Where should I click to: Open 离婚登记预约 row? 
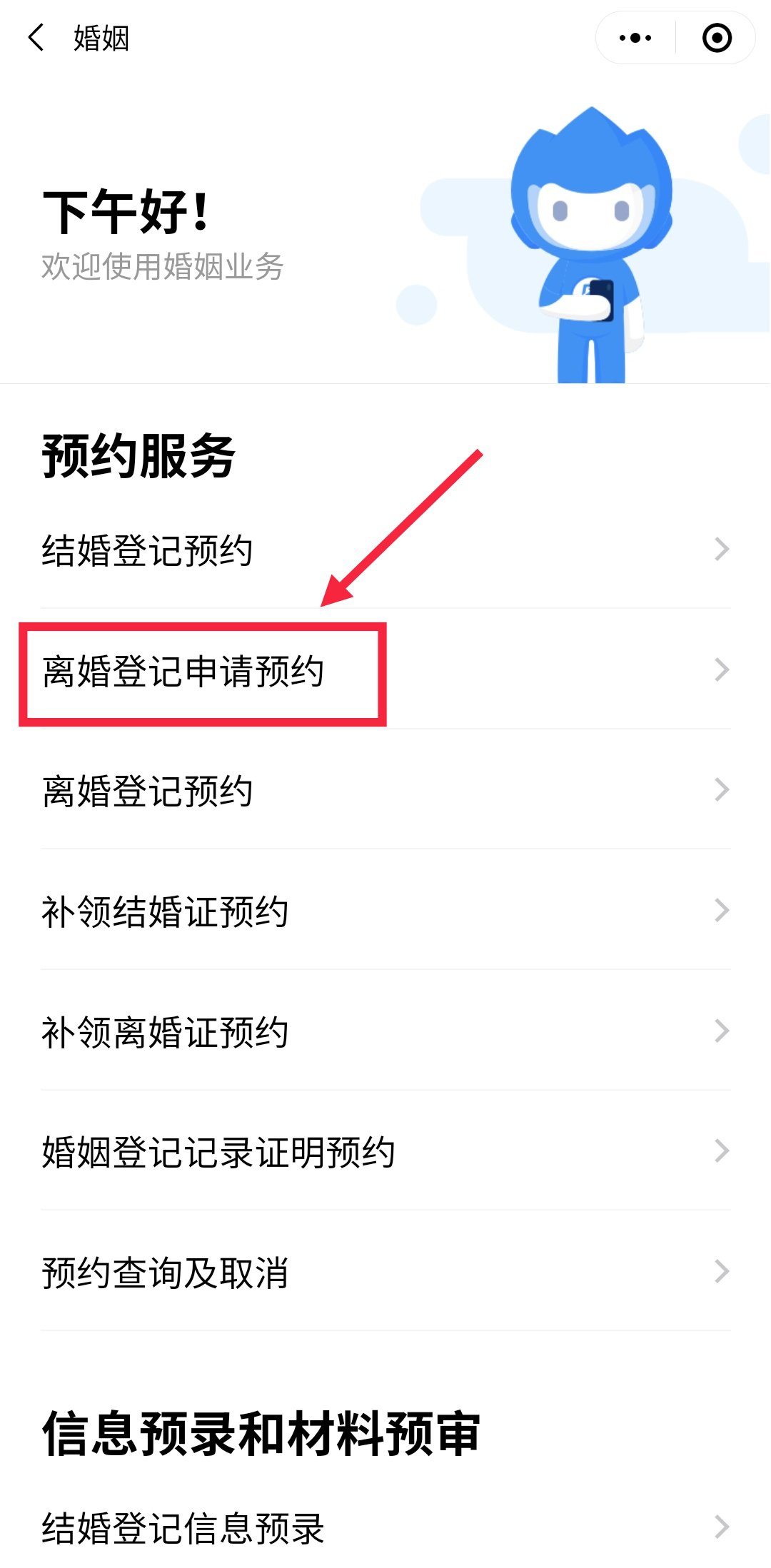(x=385, y=791)
